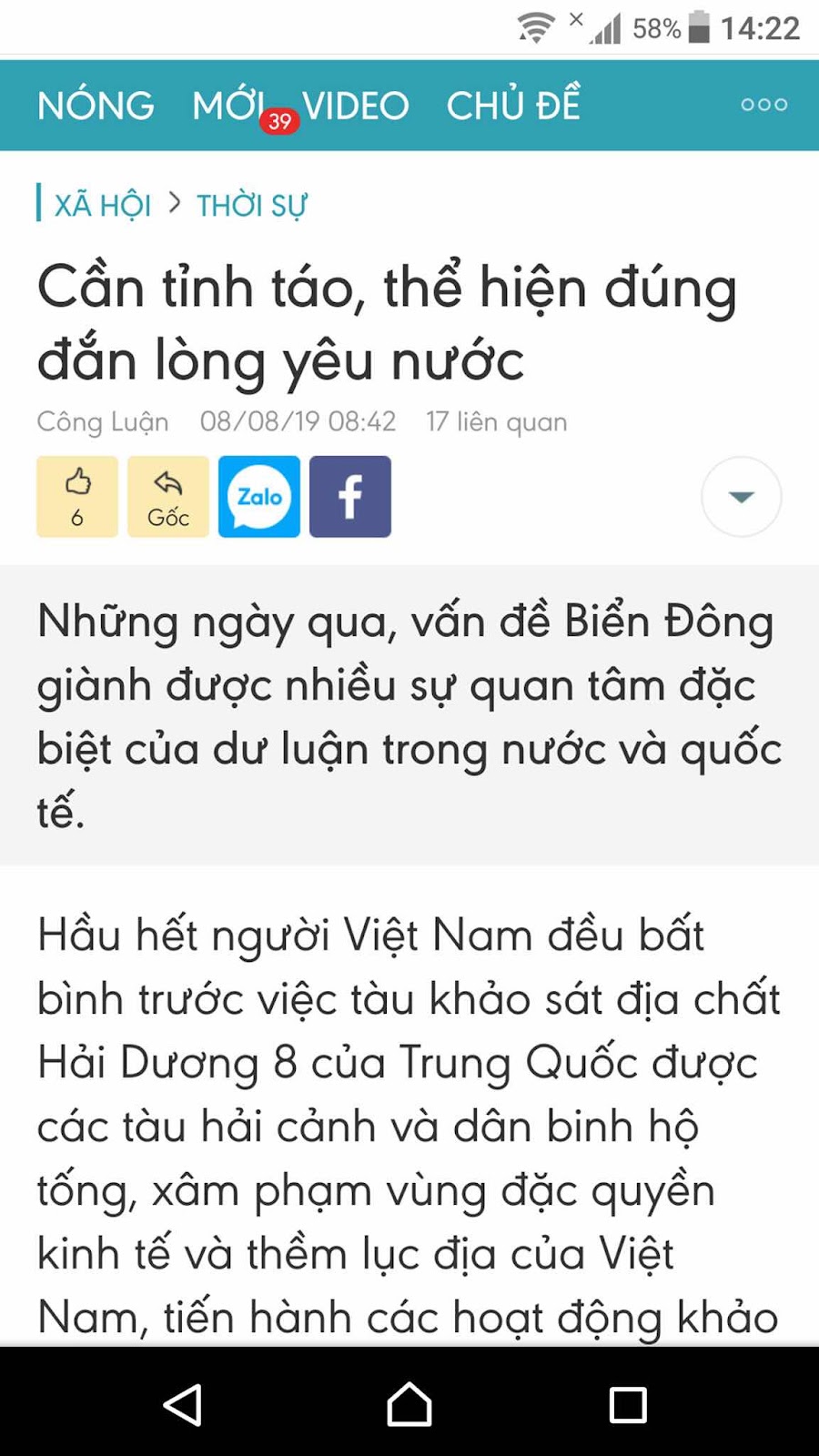Expand the round dropdown arrow
Viewport: 819px width, 1456px height.
point(742,497)
